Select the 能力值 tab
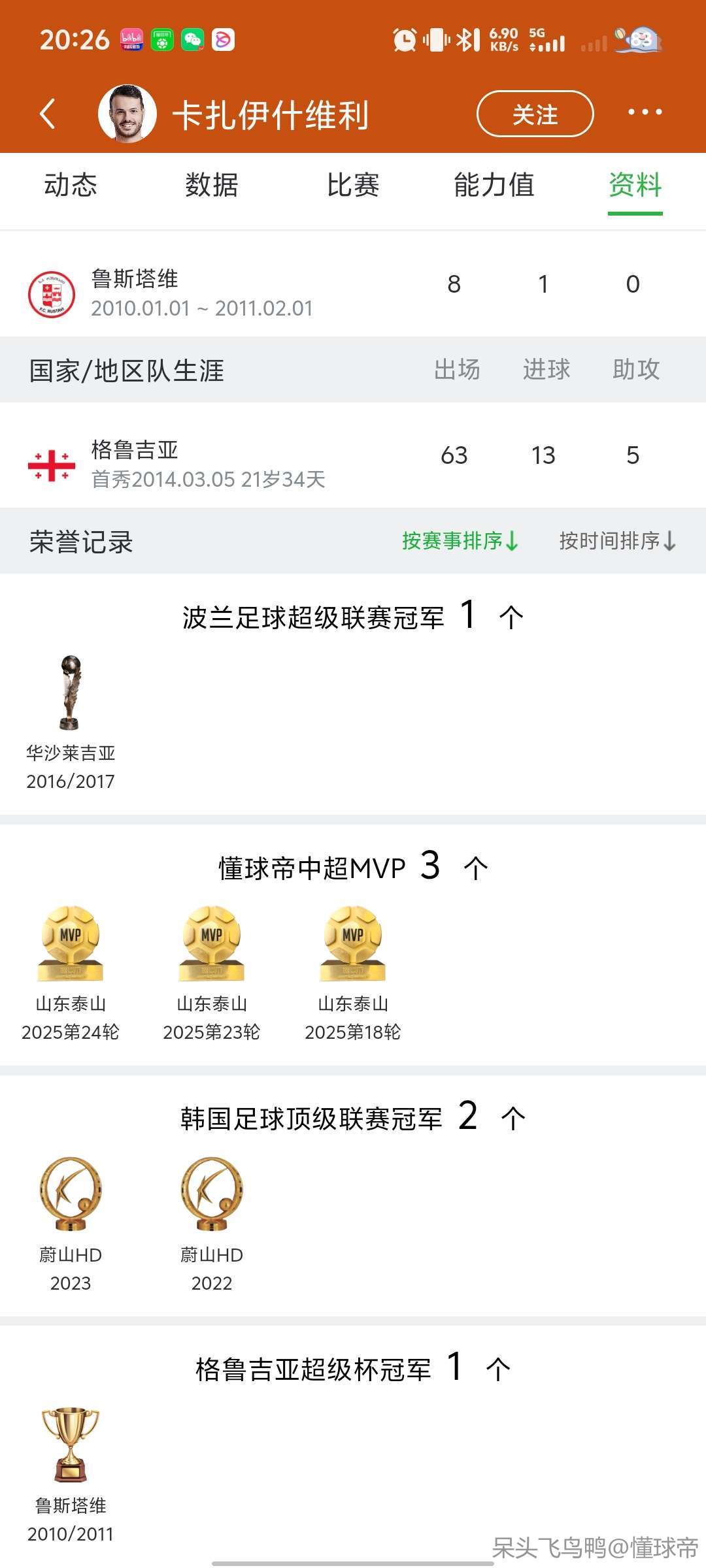The image size is (706, 1568). (494, 185)
